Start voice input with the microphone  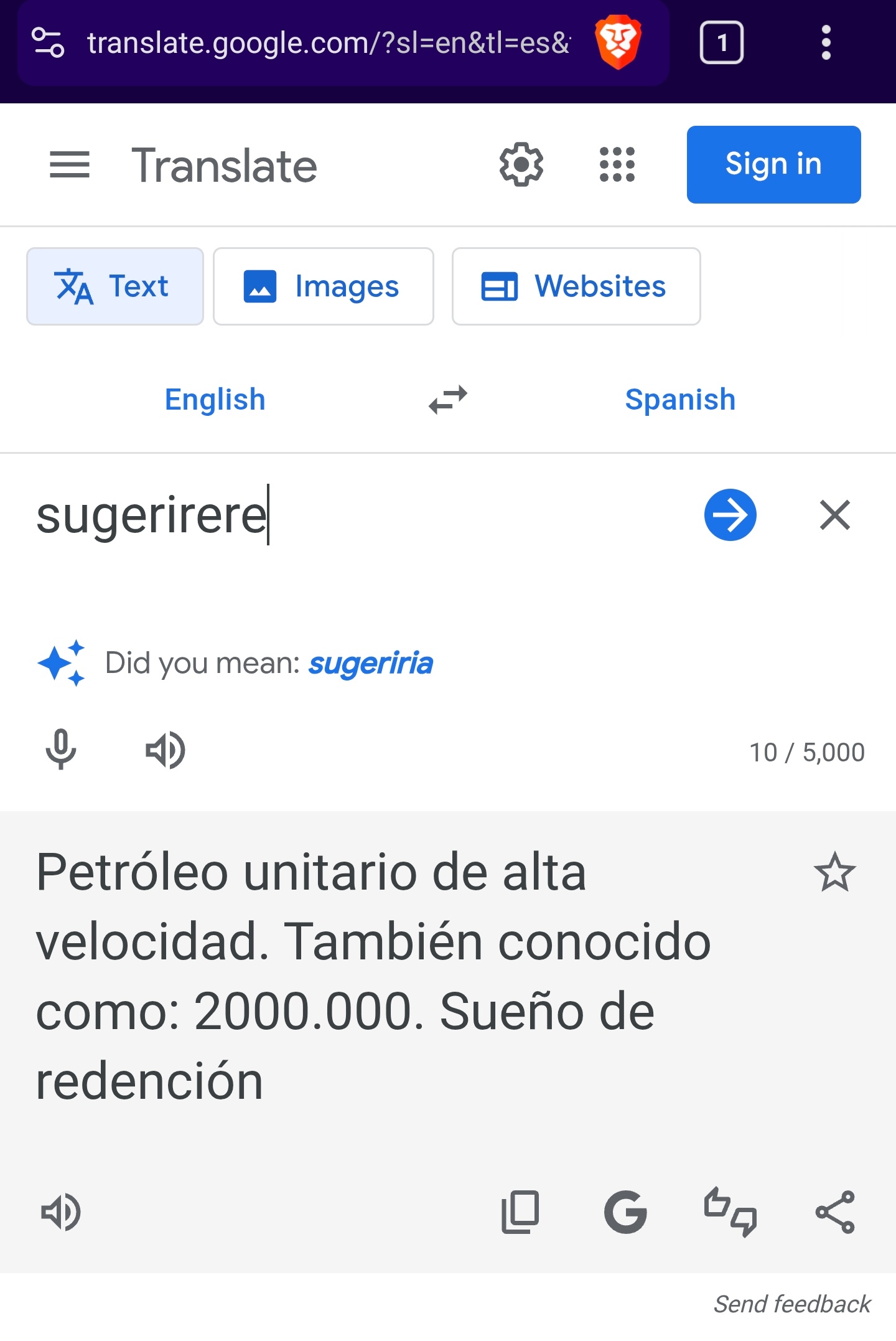click(61, 750)
